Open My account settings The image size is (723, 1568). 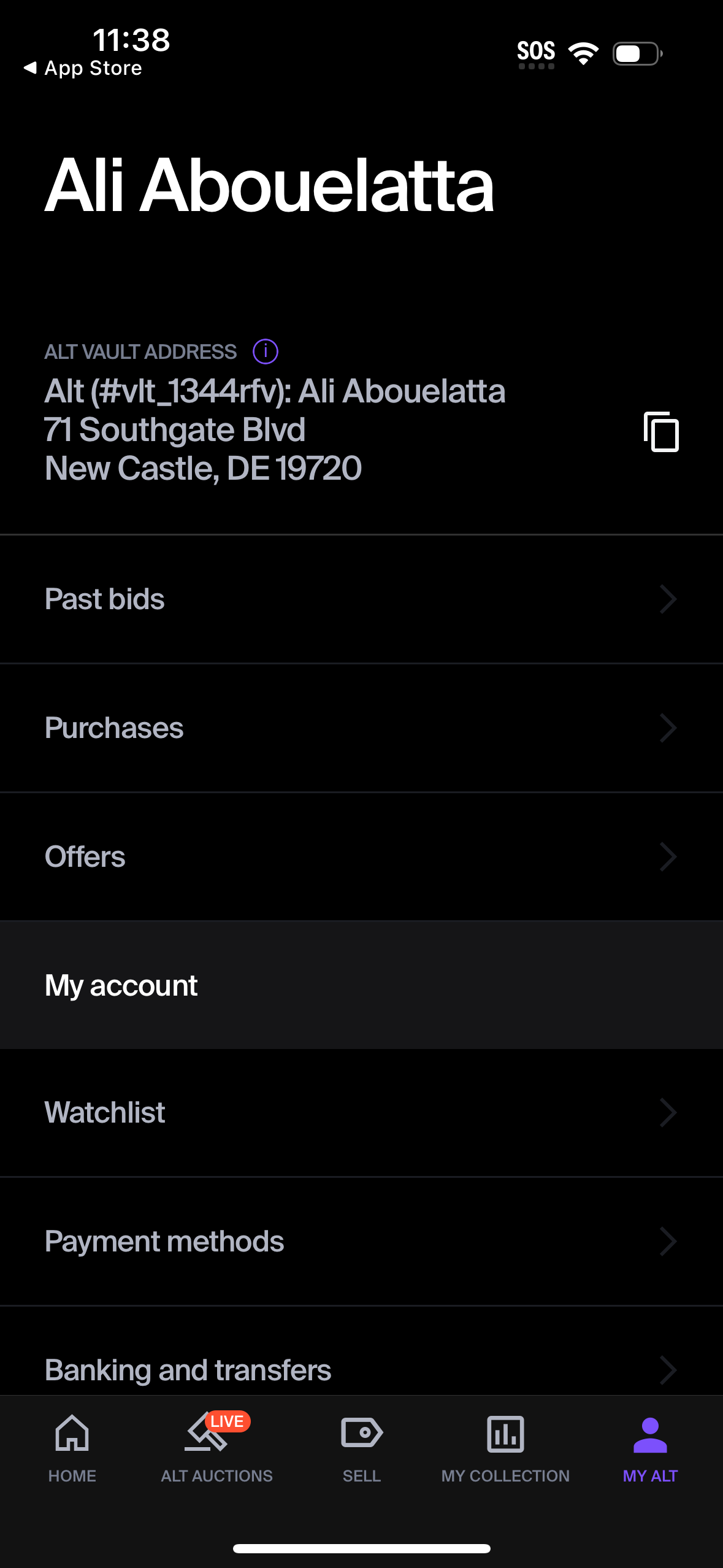(x=361, y=985)
